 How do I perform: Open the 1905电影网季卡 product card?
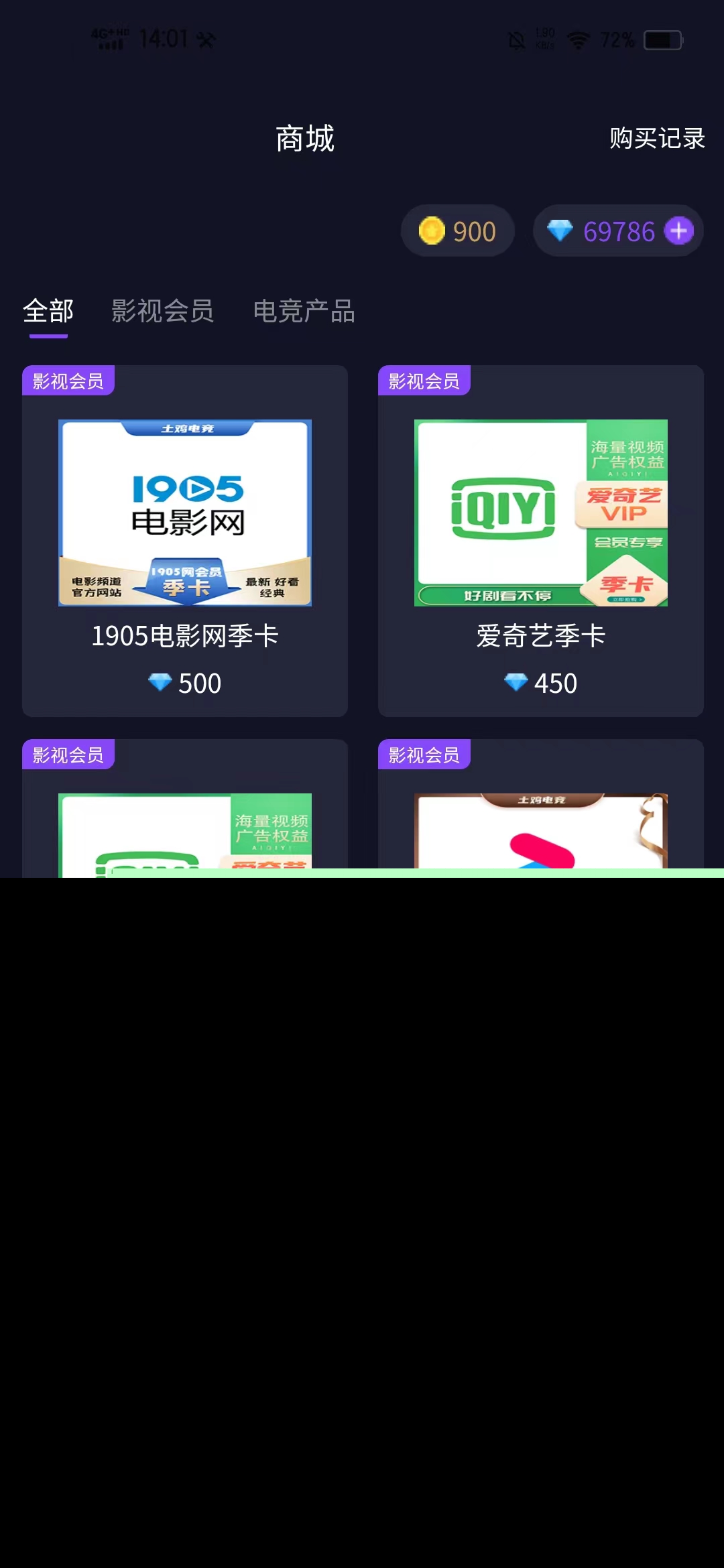pyautogui.click(x=185, y=541)
